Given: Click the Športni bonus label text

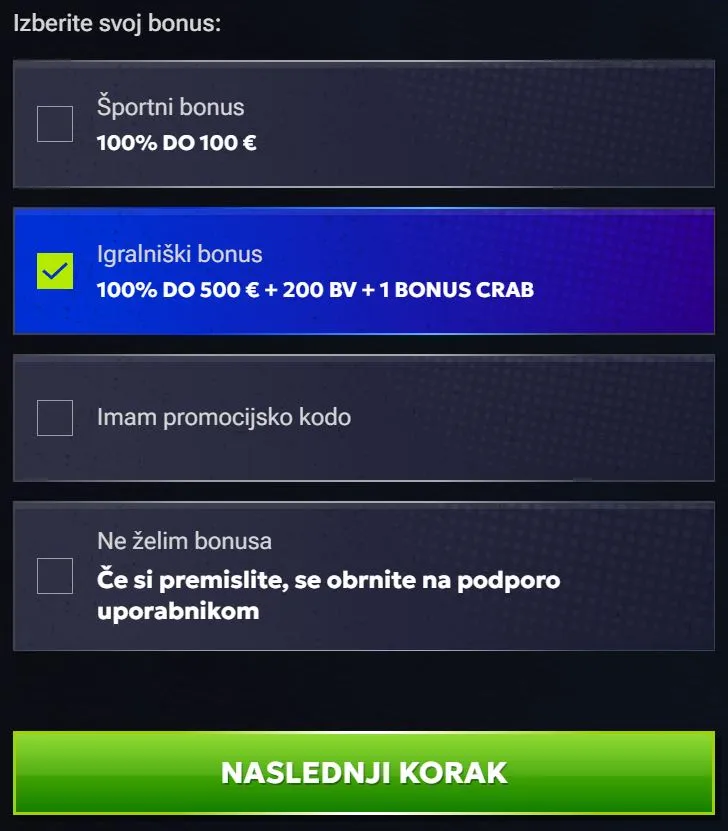Looking at the screenshot, I should [x=168, y=107].
